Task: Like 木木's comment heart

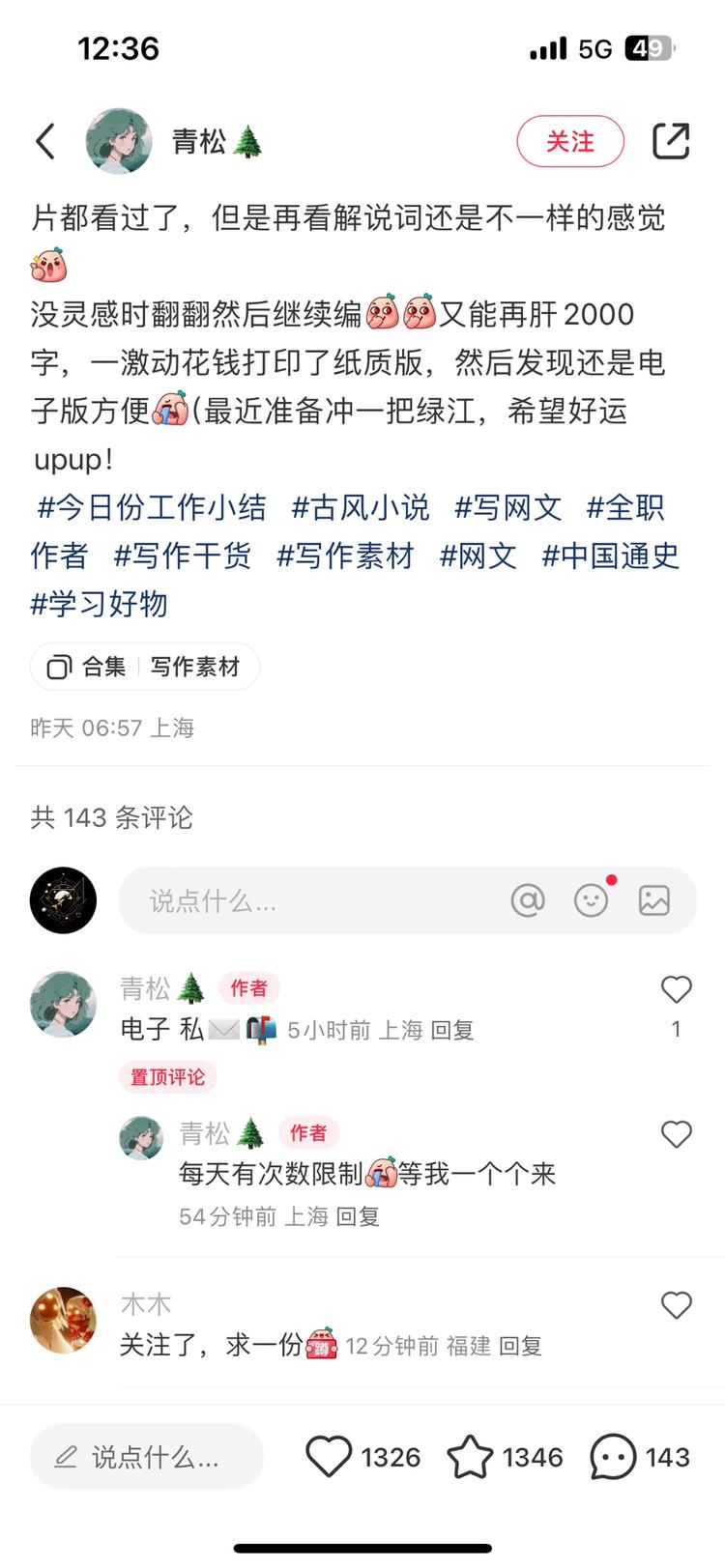Action: point(676,1304)
